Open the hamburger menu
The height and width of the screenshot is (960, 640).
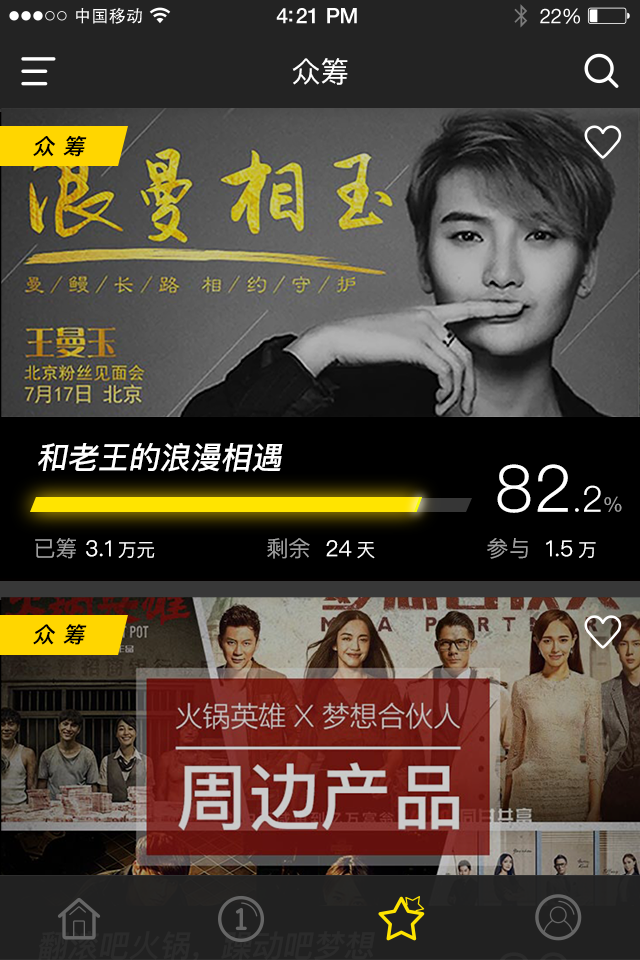[x=38, y=71]
